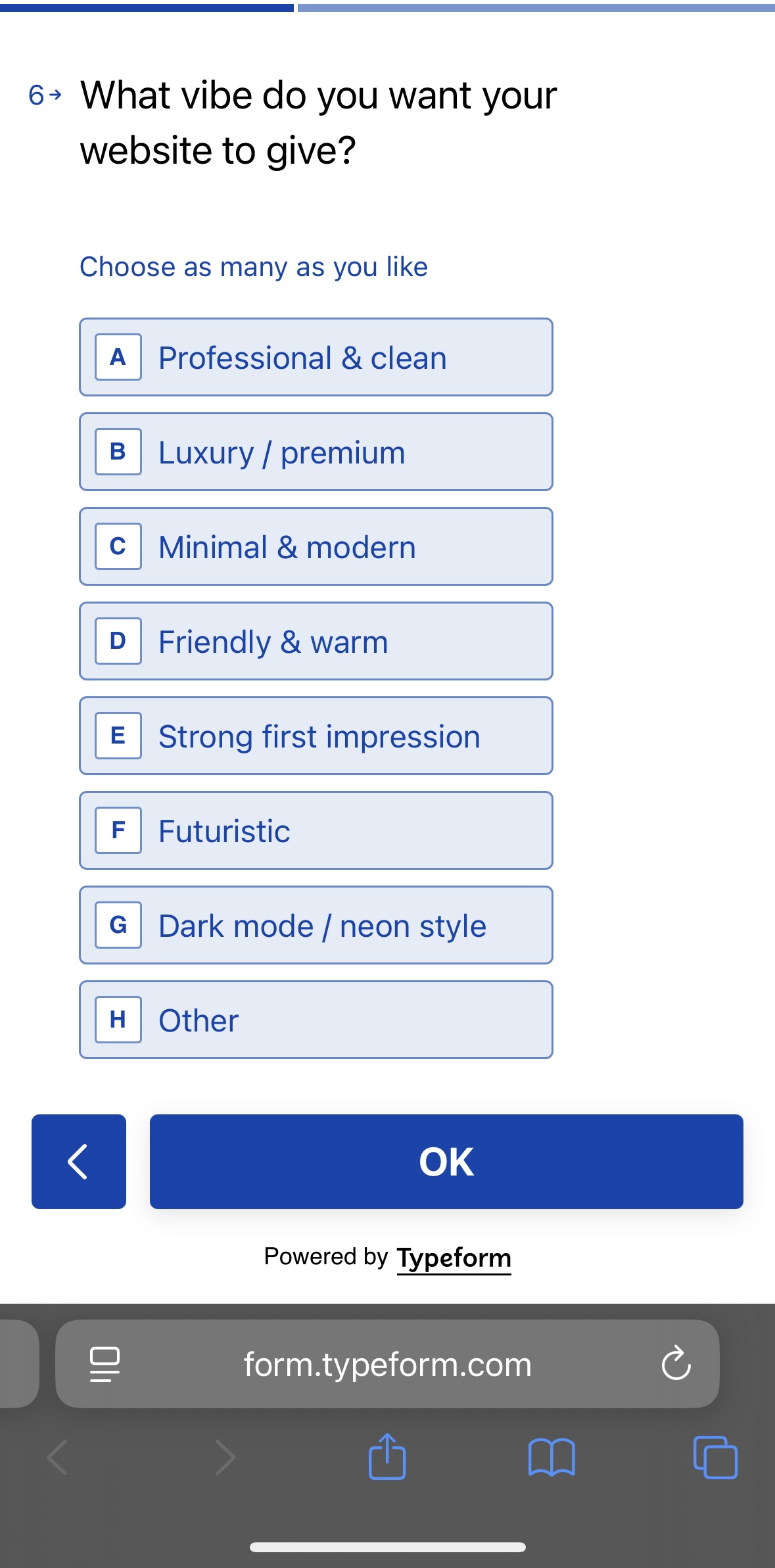Choose Dark mode / neon style

[316, 926]
